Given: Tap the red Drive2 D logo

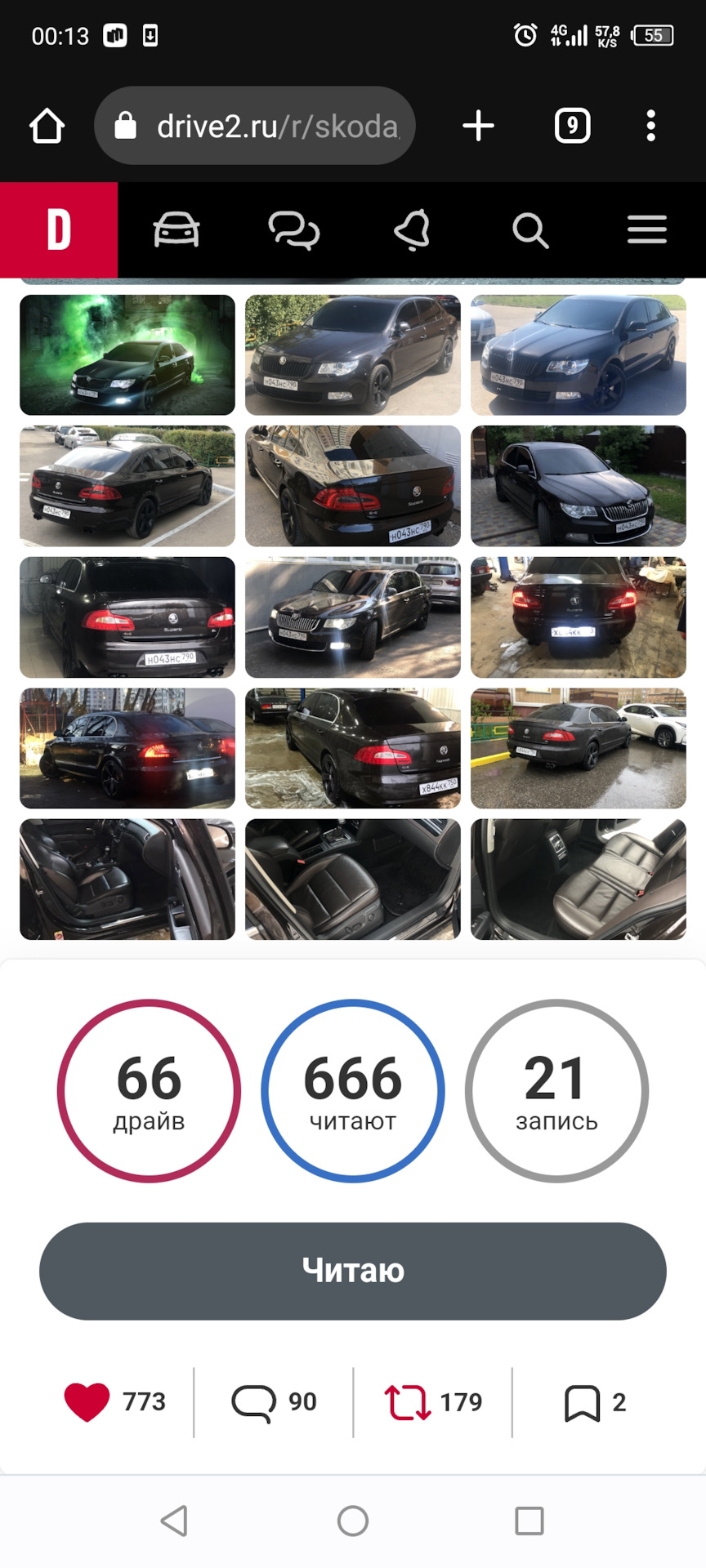Looking at the screenshot, I should (59, 229).
